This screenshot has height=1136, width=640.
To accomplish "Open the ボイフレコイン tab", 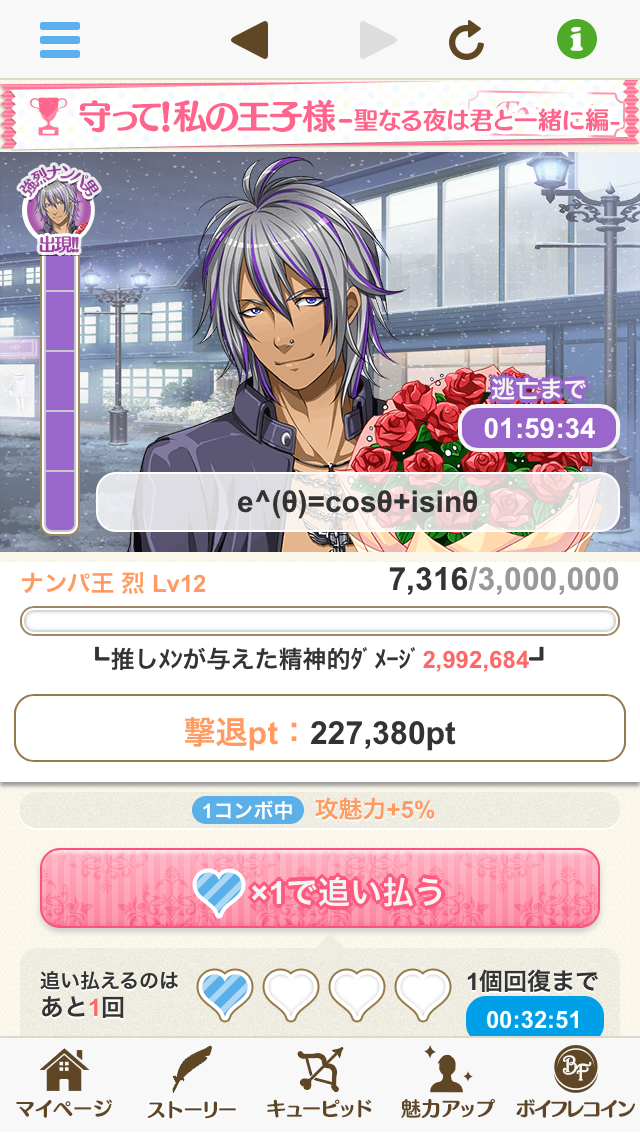I will click(x=575, y=1085).
